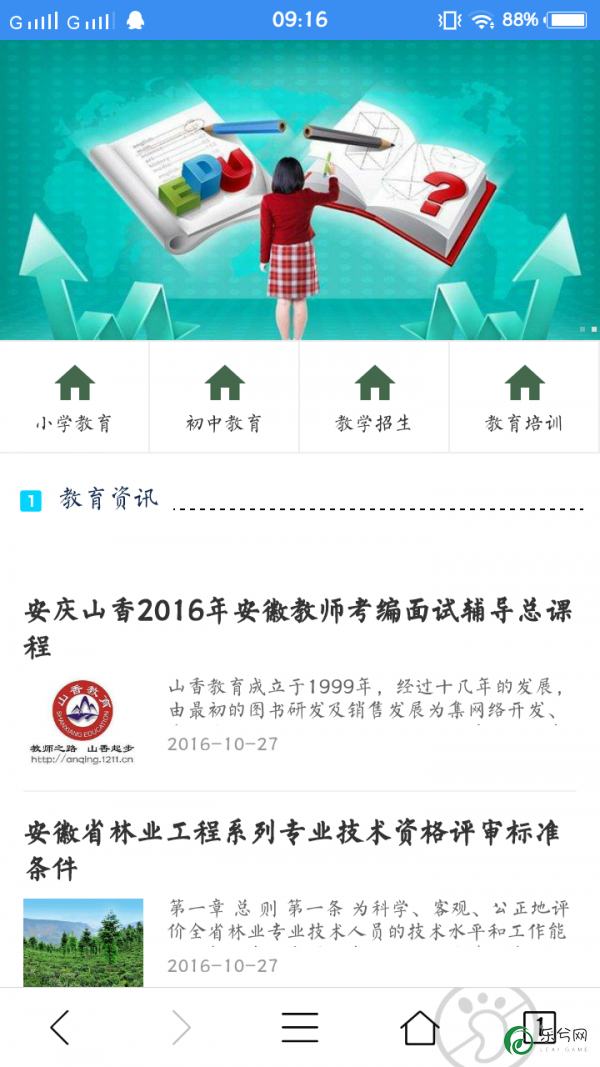This screenshot has height=1067, width=600.
Task: Open the browser menu button
Action: [x=299, y=1027]
